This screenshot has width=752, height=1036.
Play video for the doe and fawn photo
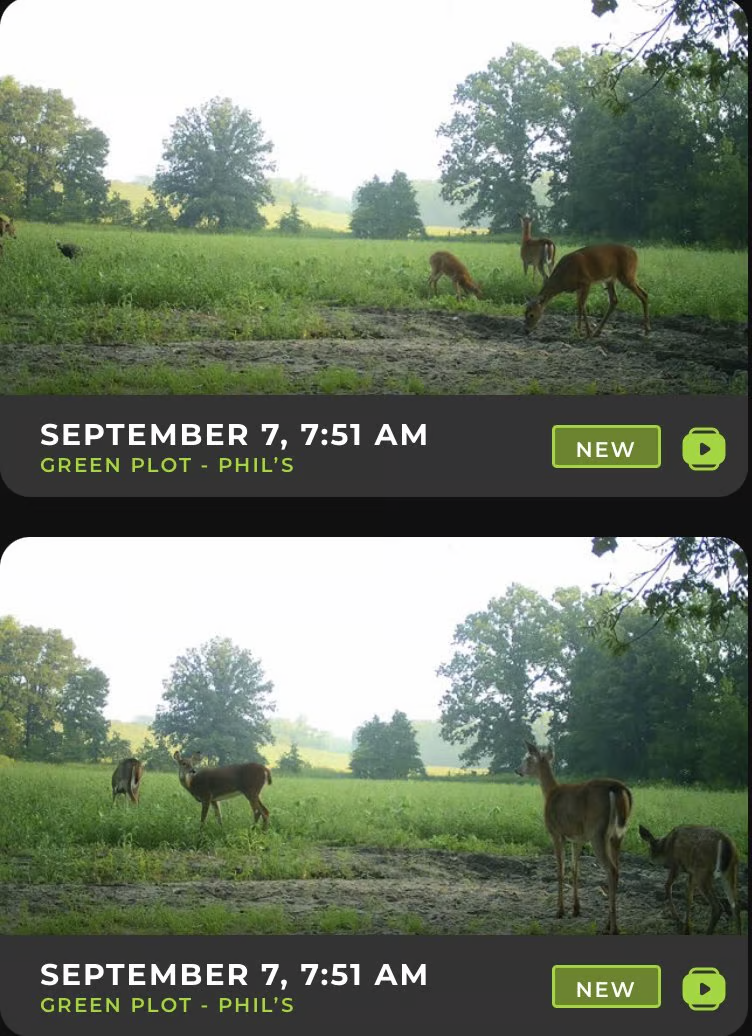(x=703, y=988)
